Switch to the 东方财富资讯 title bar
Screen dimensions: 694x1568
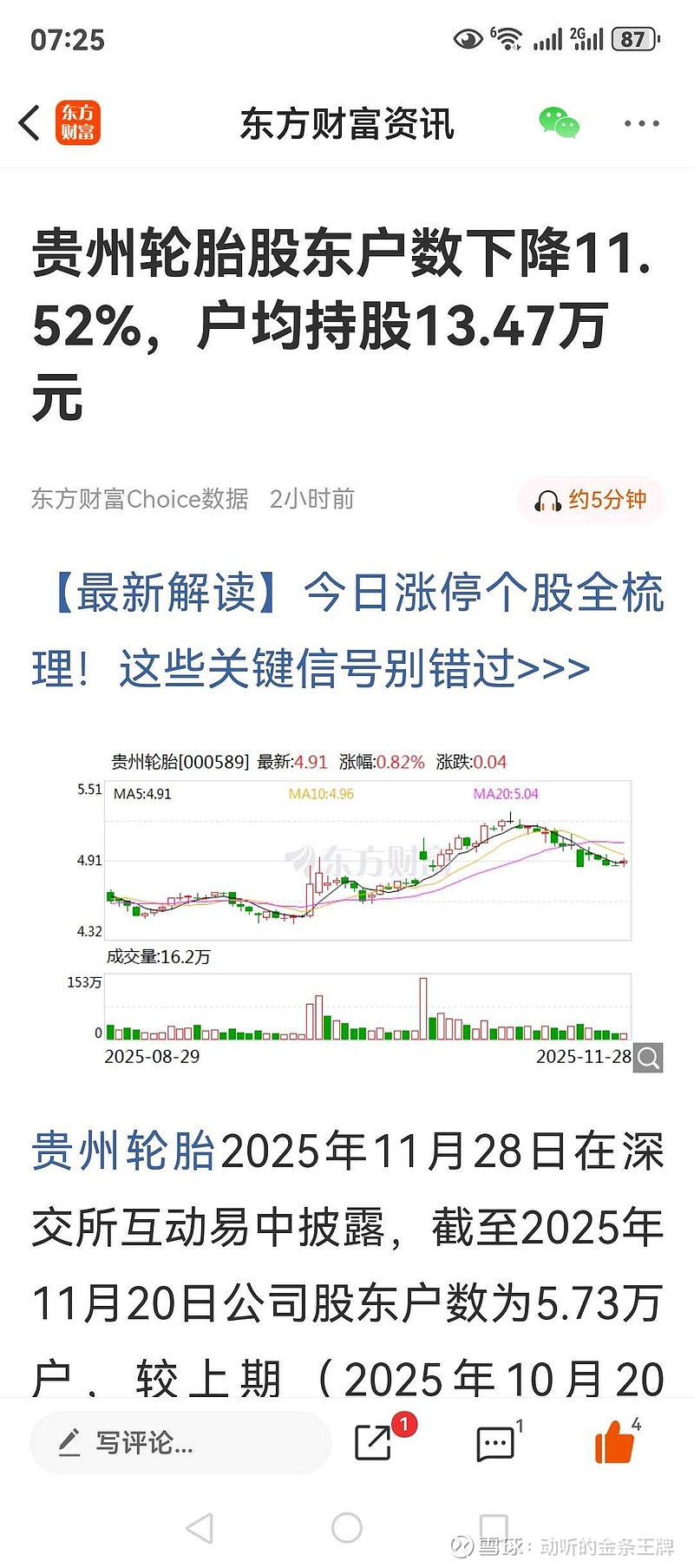click(x=347, y=123)
